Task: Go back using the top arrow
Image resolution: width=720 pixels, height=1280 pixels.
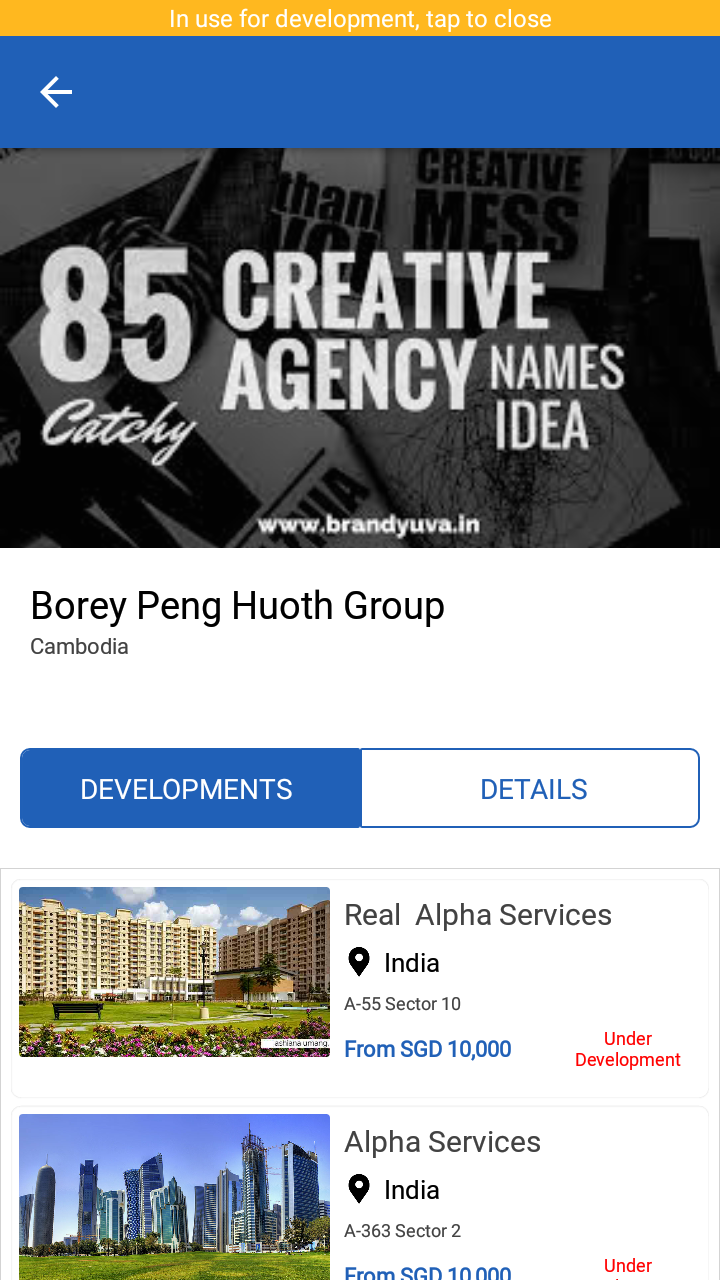Action: (x=56, y=92)
